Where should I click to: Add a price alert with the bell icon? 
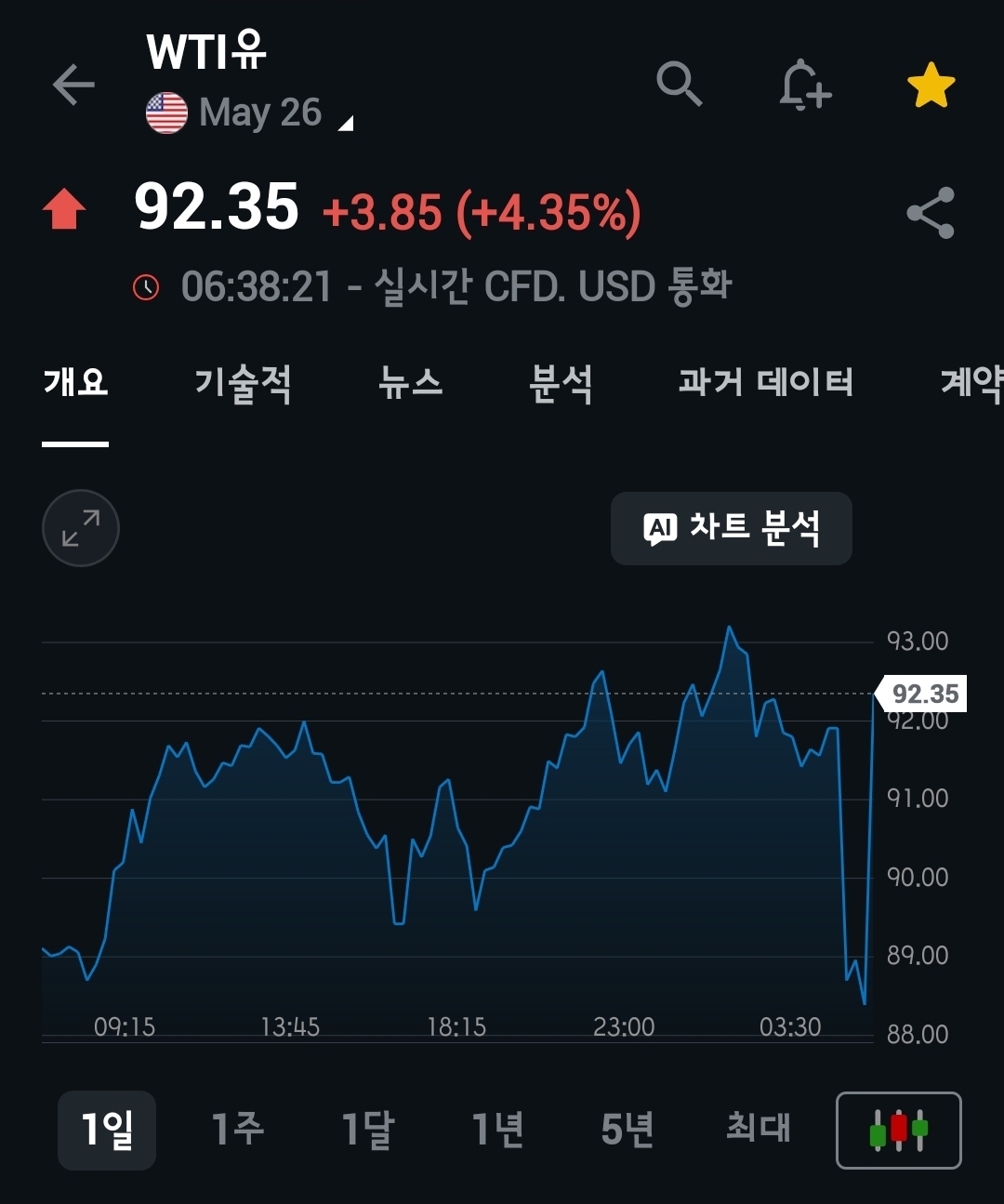click(804, 86)
